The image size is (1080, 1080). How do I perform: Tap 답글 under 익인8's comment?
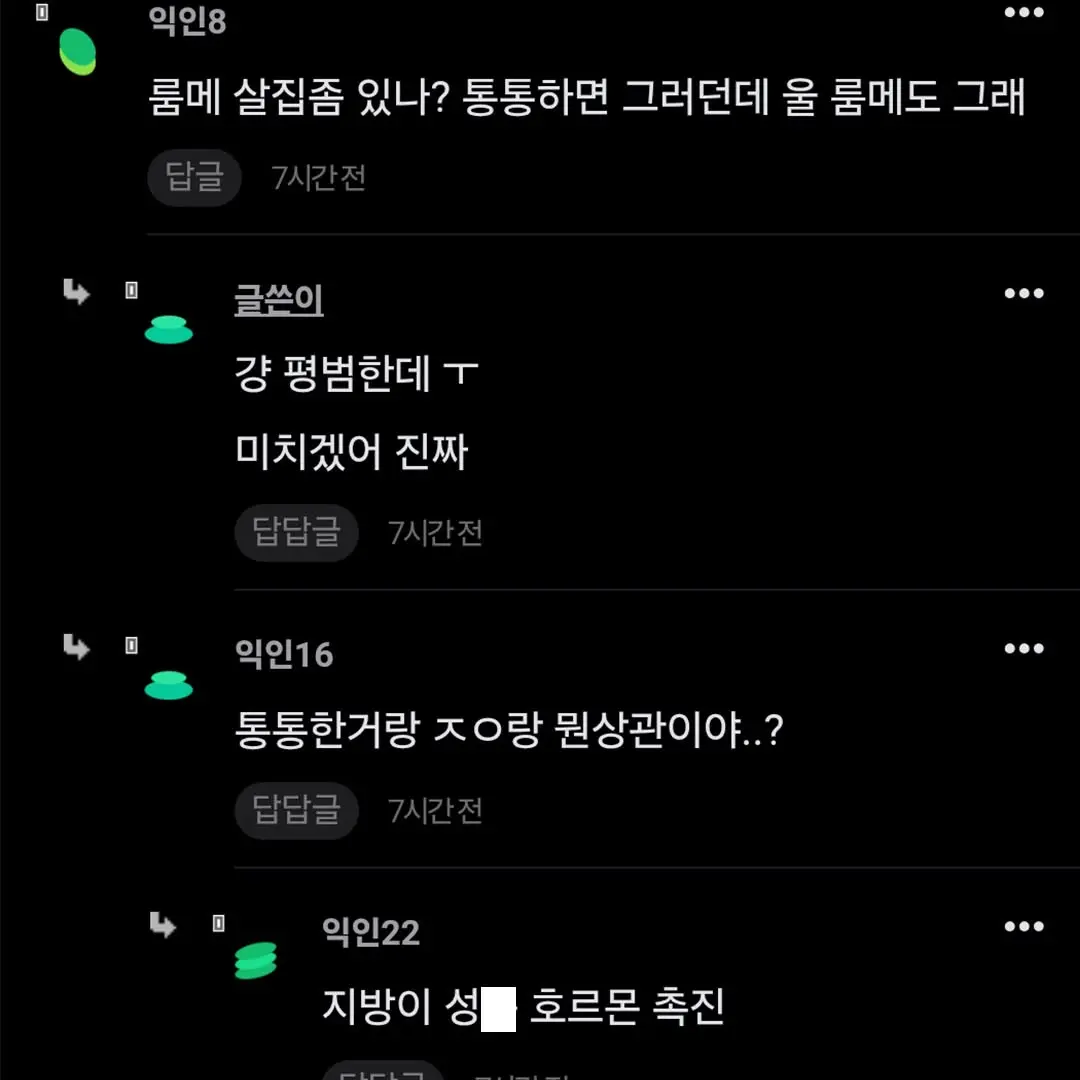195,178
